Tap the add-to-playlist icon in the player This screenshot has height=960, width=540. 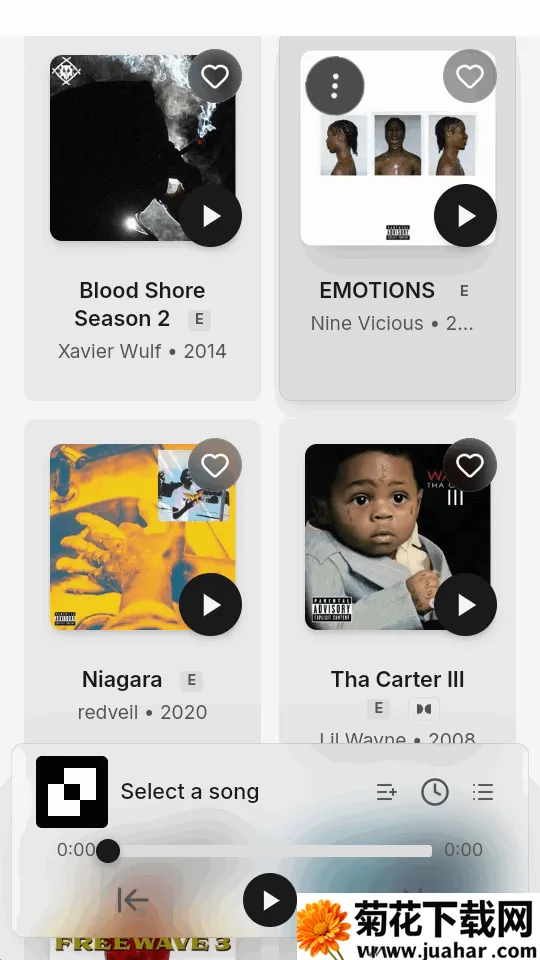tap(386, 792)
